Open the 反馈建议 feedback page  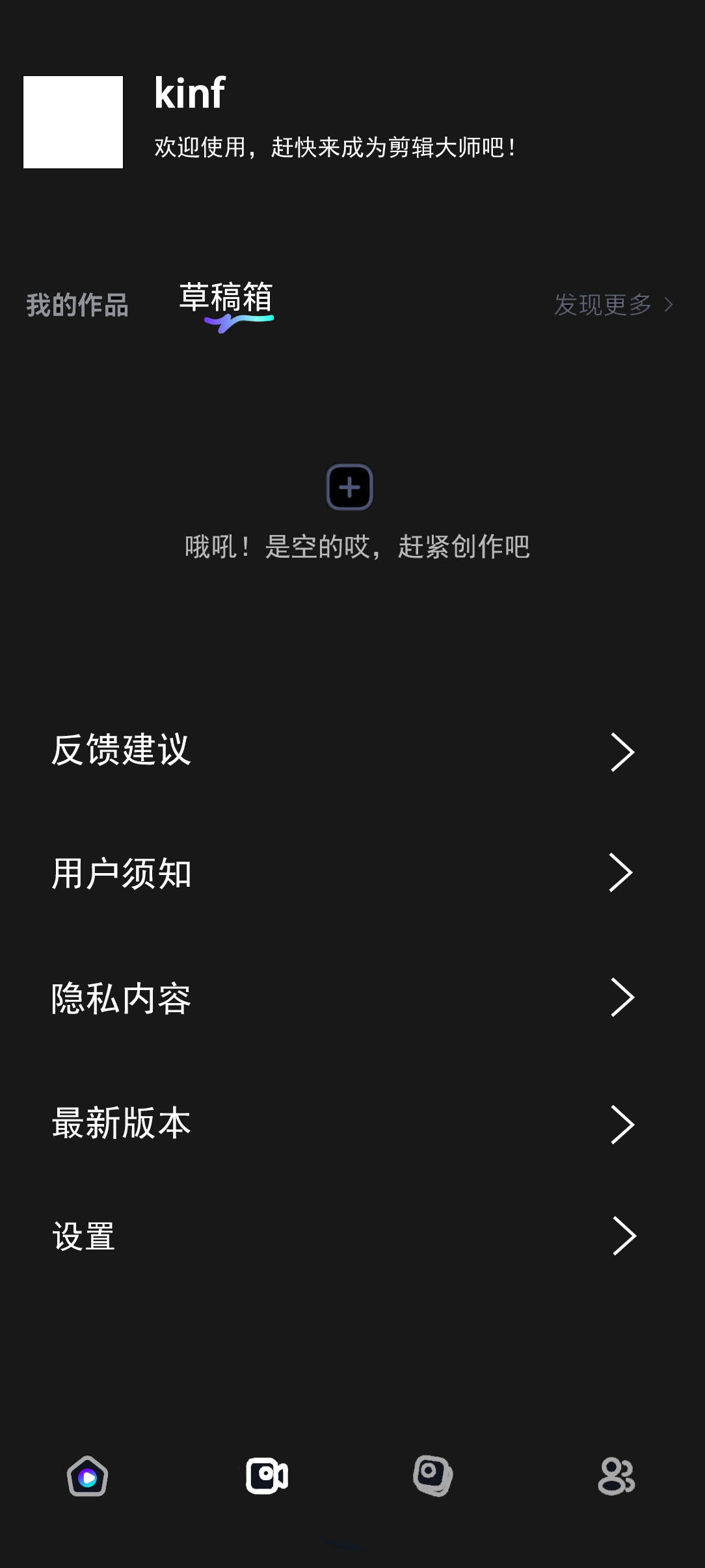(121, 751)
